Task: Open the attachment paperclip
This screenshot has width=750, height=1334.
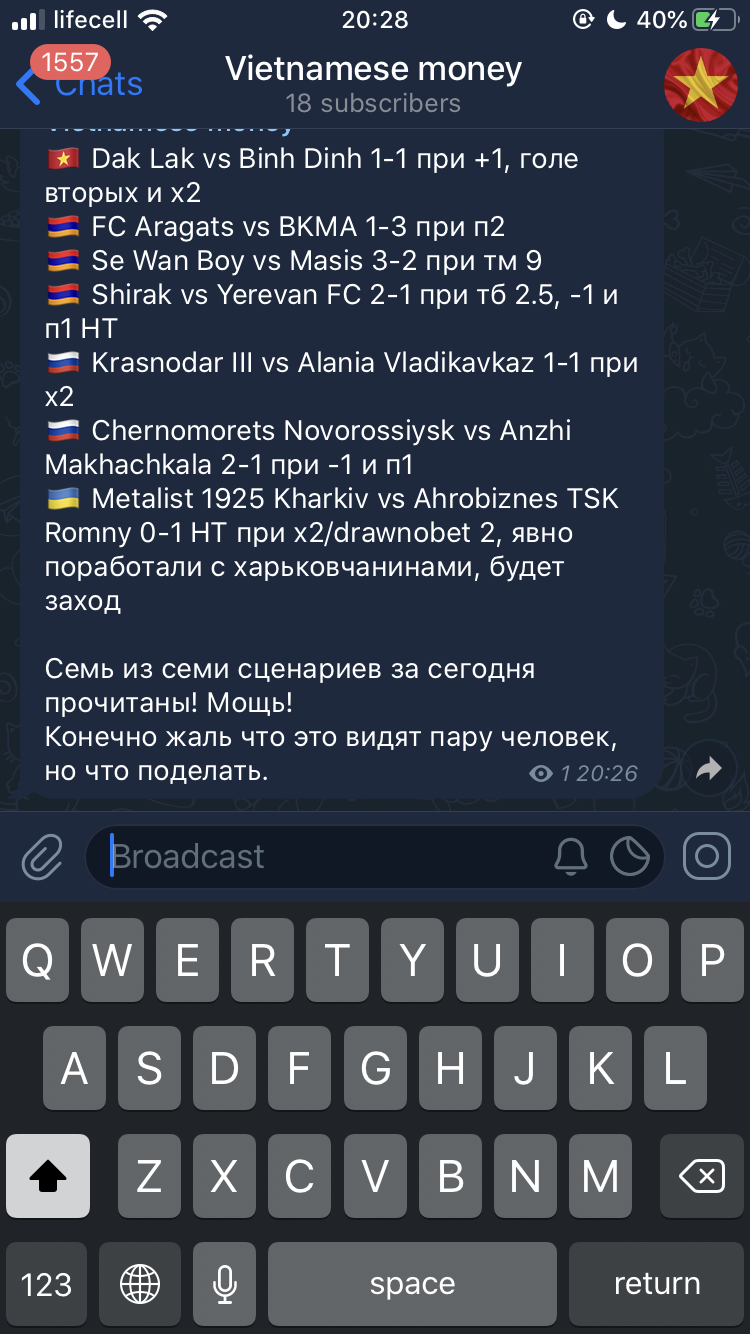Action: pyautogui.click(x=42, y=857)
